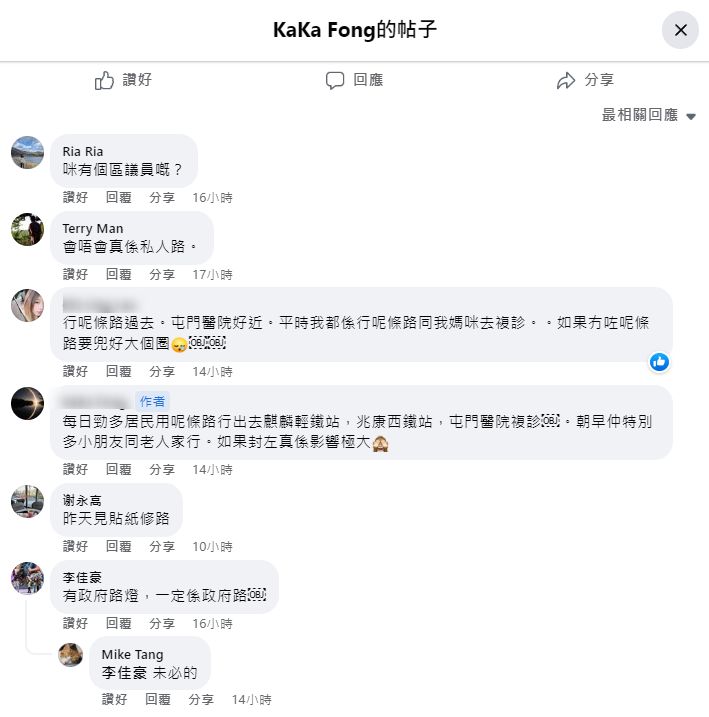Share the post via 分享 button
The width and height of the screenshot is (709, 717).
585,80
